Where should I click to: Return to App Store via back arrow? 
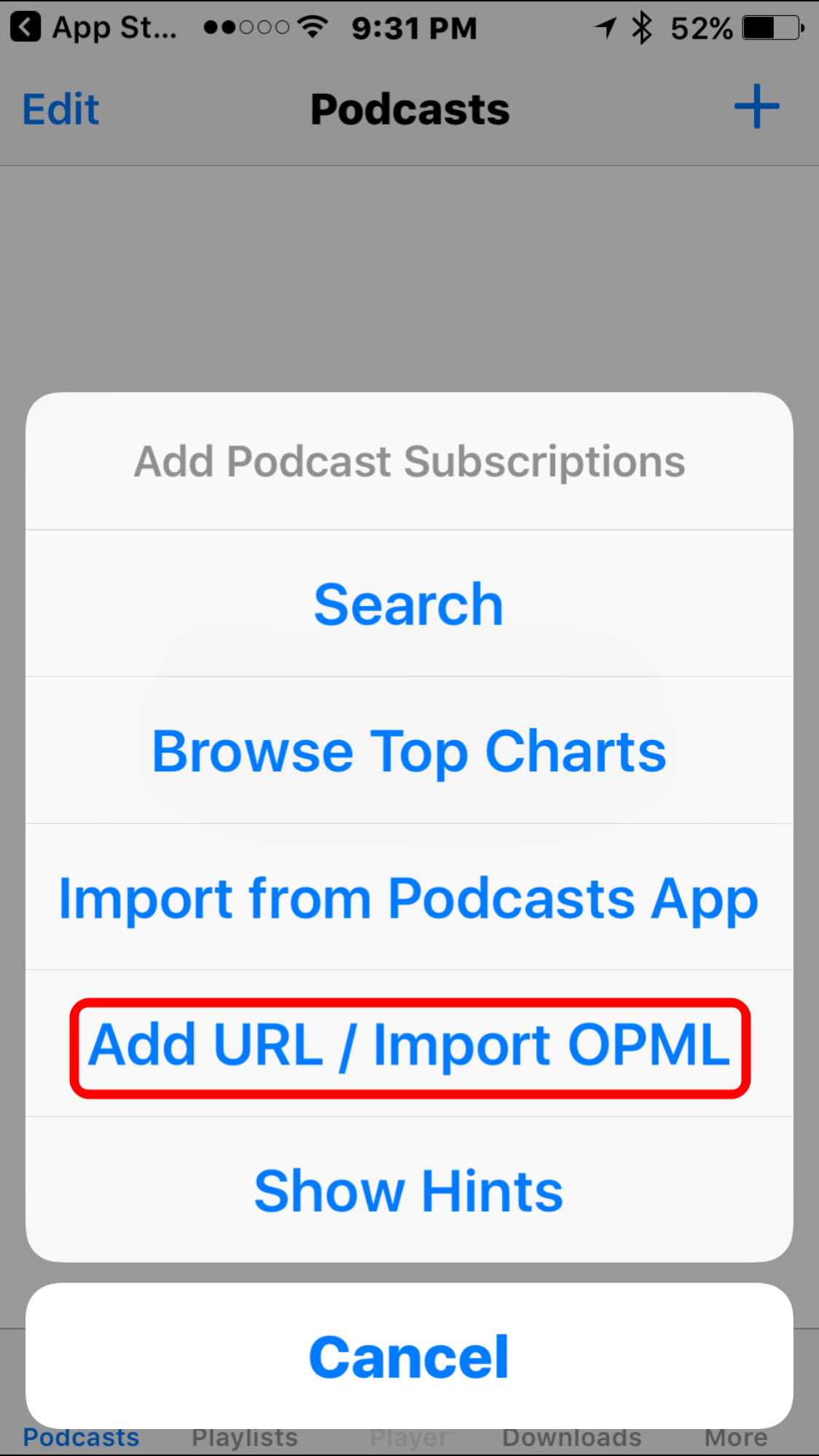pyautogui.click(x=26, y=28)
